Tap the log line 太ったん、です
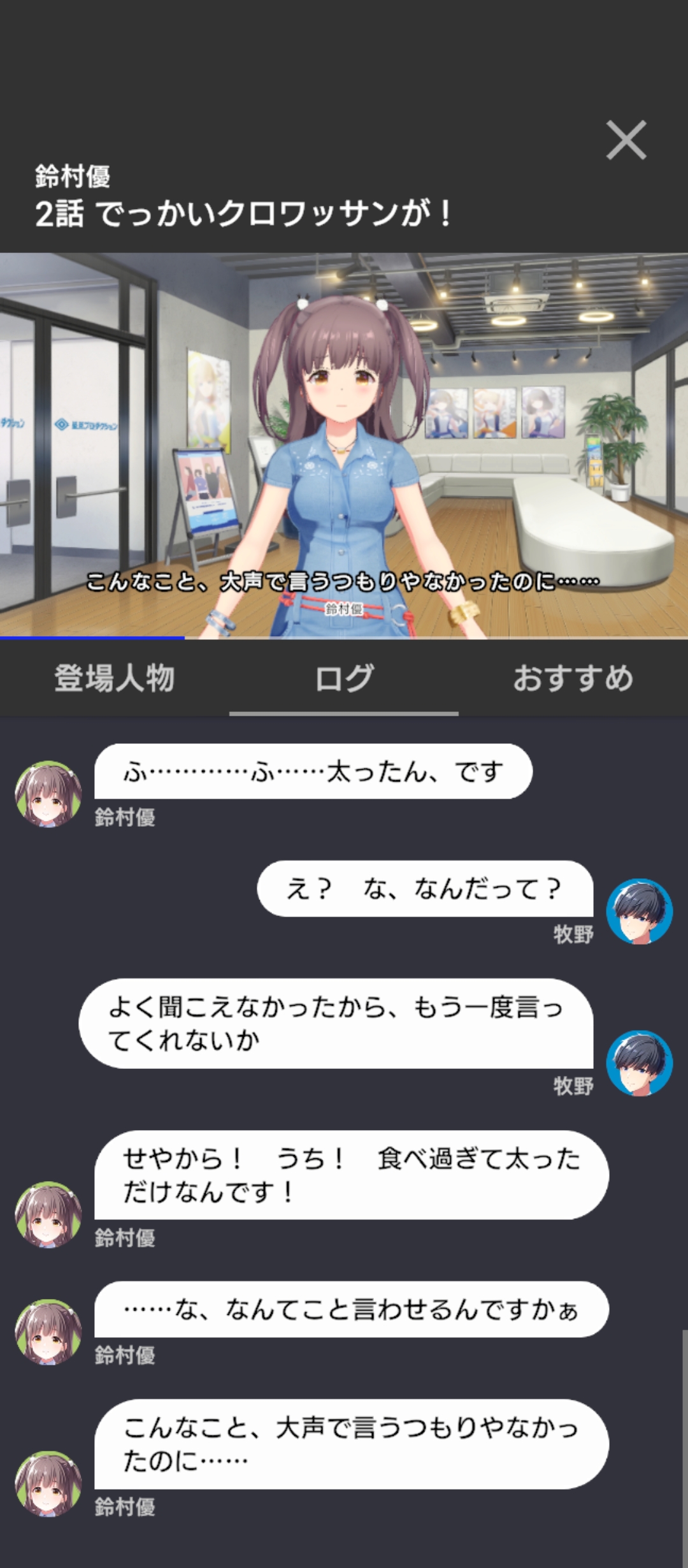The width and height of the screenshot is (688, 1568). tap(313, 772)
